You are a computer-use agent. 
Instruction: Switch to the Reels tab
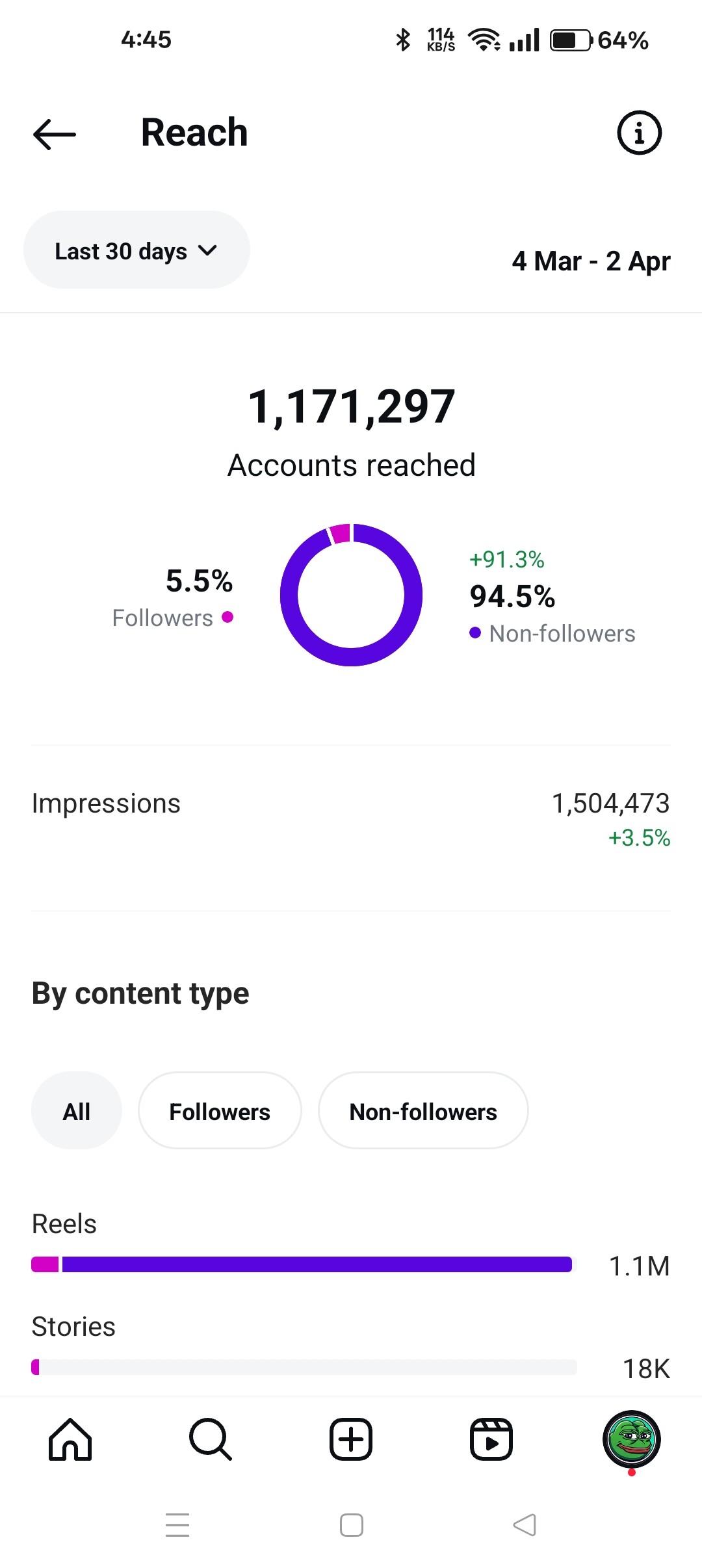click(x=491, y=1439)
